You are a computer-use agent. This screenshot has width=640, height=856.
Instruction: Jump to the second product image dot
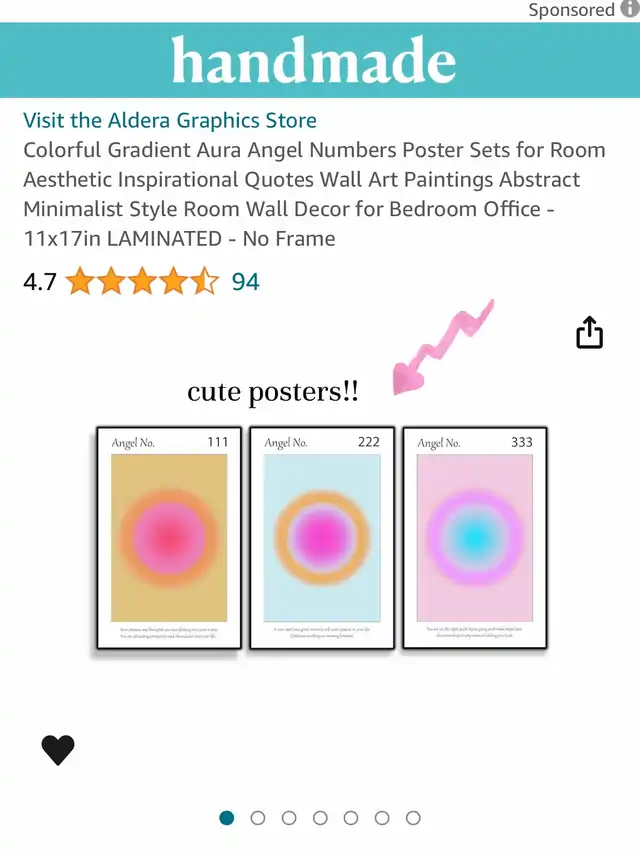[258, 818]
